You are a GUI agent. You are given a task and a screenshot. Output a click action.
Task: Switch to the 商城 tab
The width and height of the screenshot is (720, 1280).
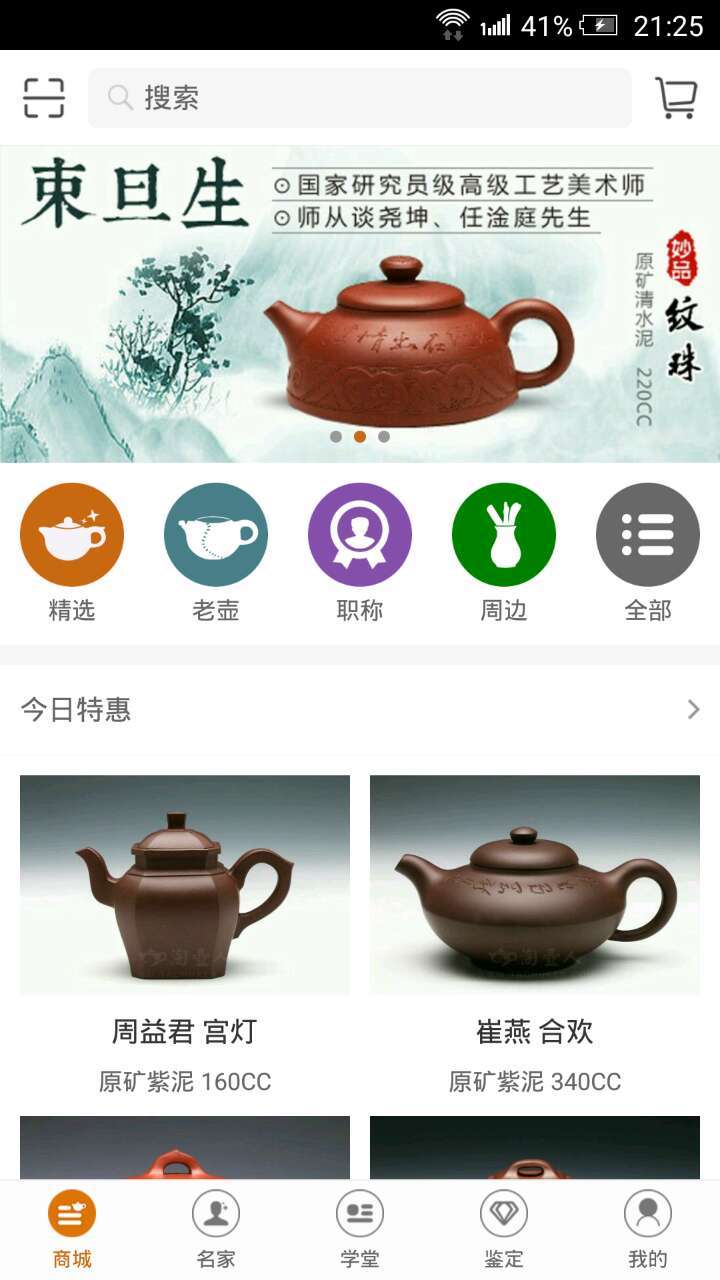coord(72,1230)
